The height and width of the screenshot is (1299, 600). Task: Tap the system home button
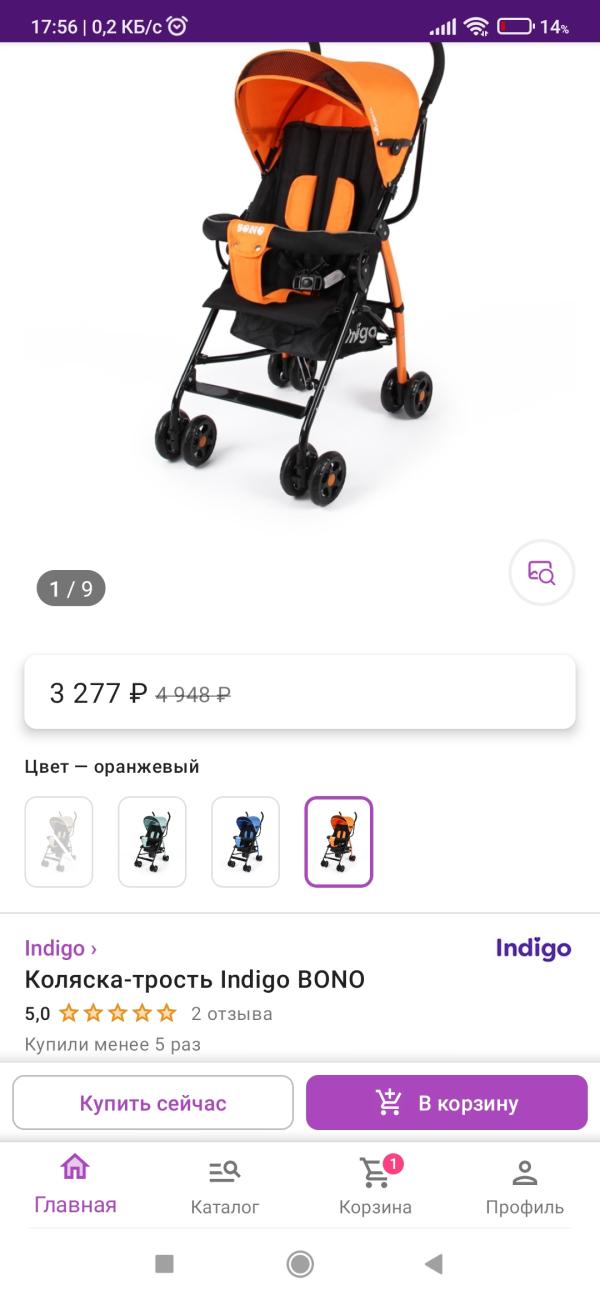pyautogui.click(x=300, y=1264)
